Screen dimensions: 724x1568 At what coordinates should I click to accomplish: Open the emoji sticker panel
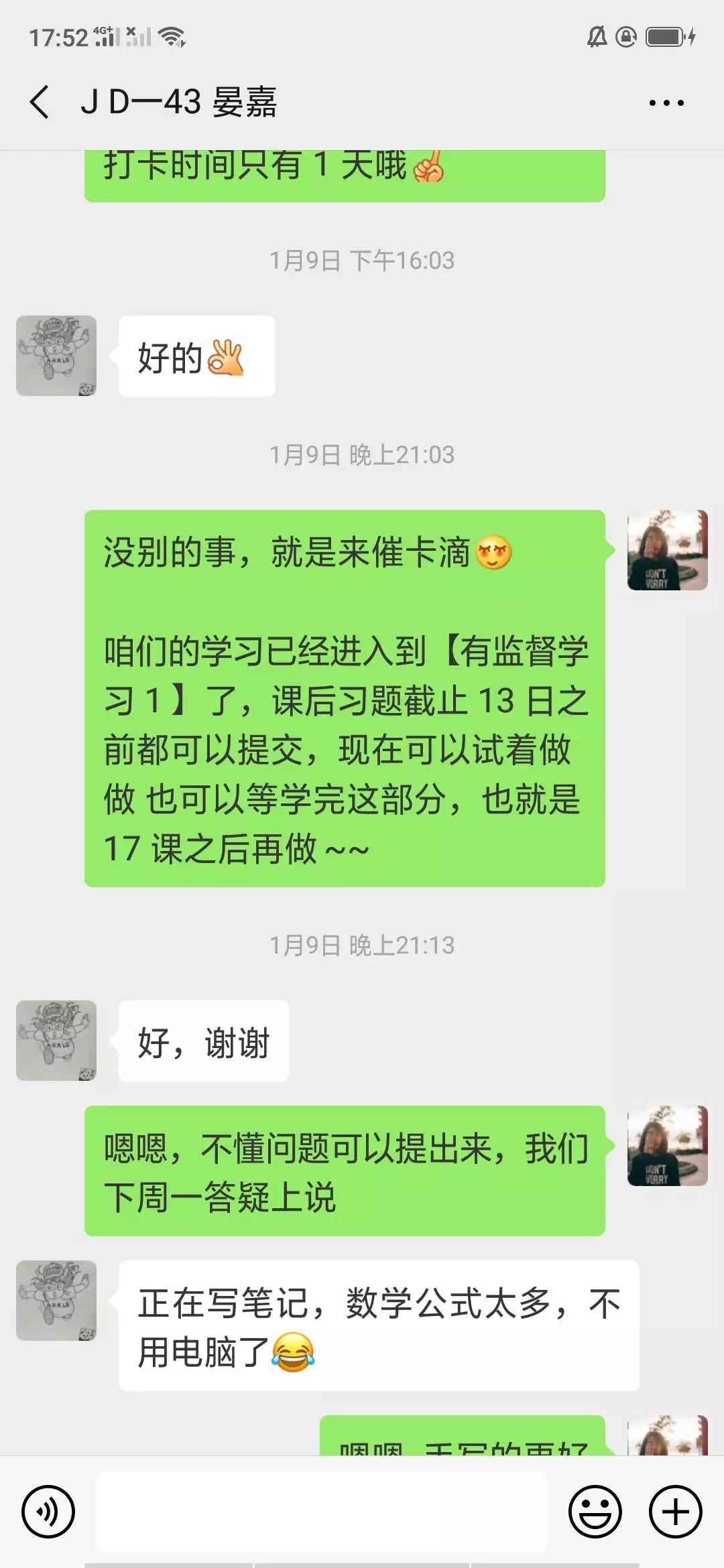[x=595, y=1512]
